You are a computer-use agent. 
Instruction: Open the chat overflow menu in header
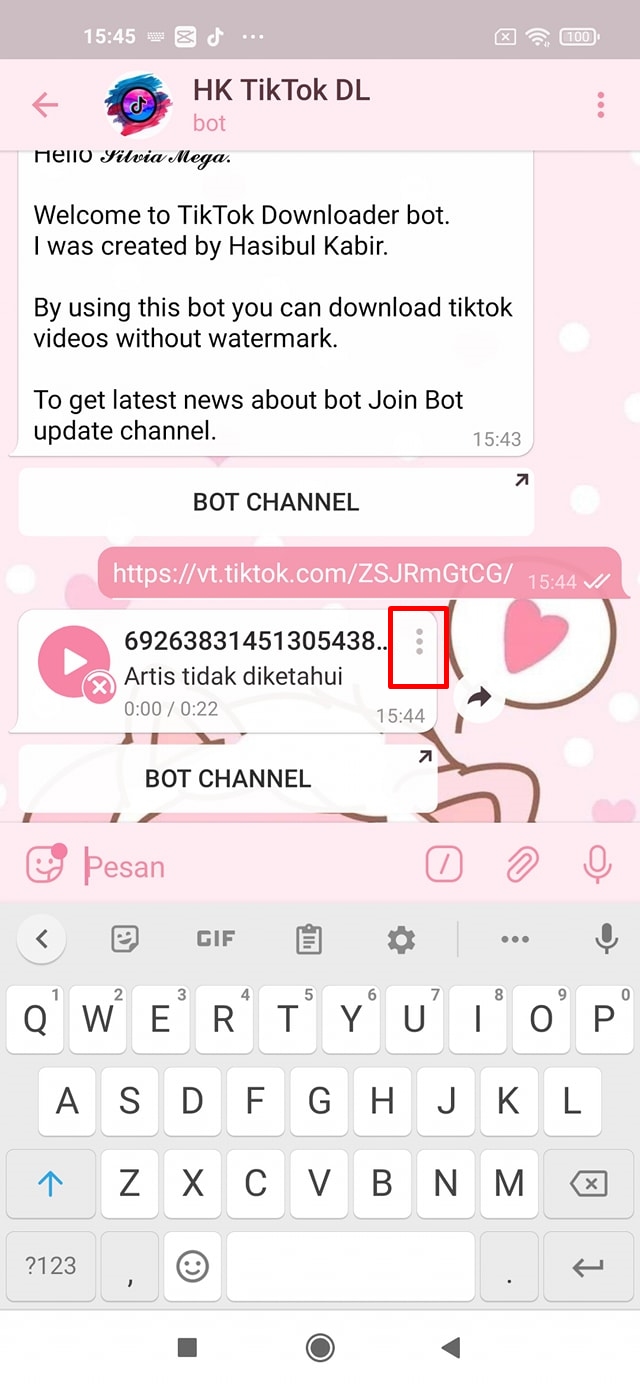pyautogui.click(x=600, y=105)
